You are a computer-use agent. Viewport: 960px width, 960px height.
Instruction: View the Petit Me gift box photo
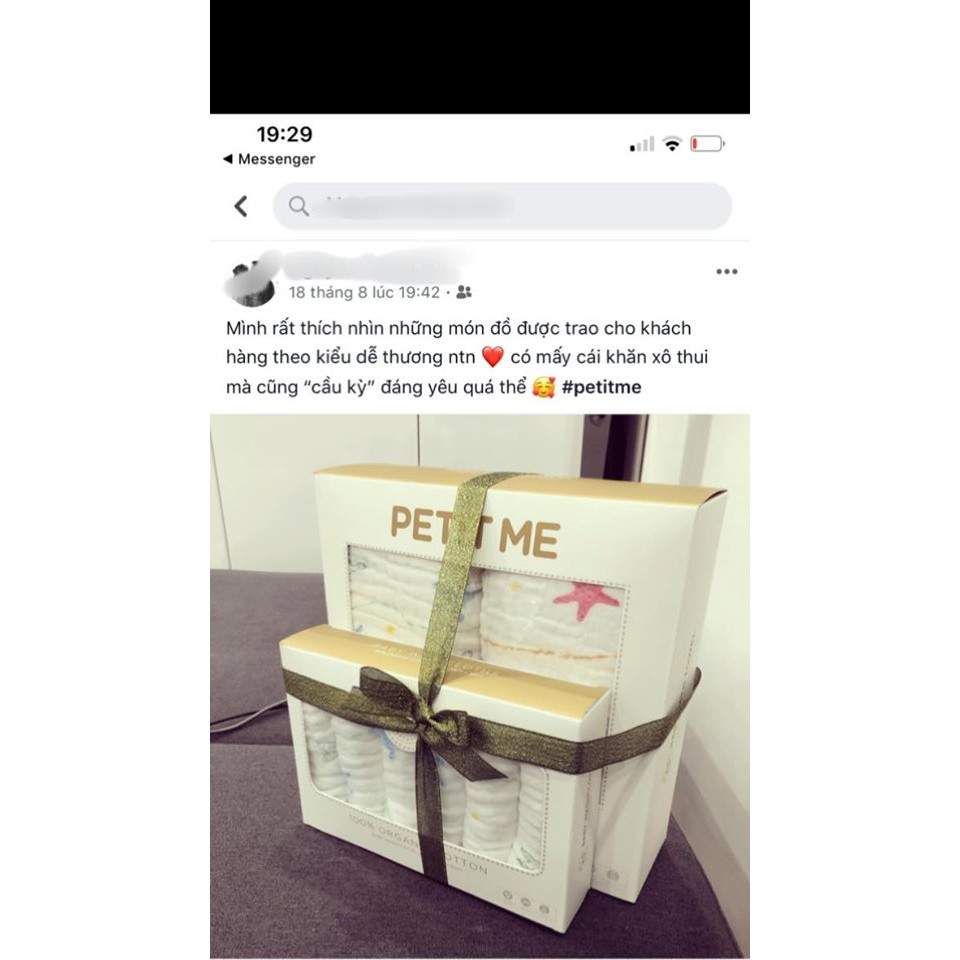point(480,685)
